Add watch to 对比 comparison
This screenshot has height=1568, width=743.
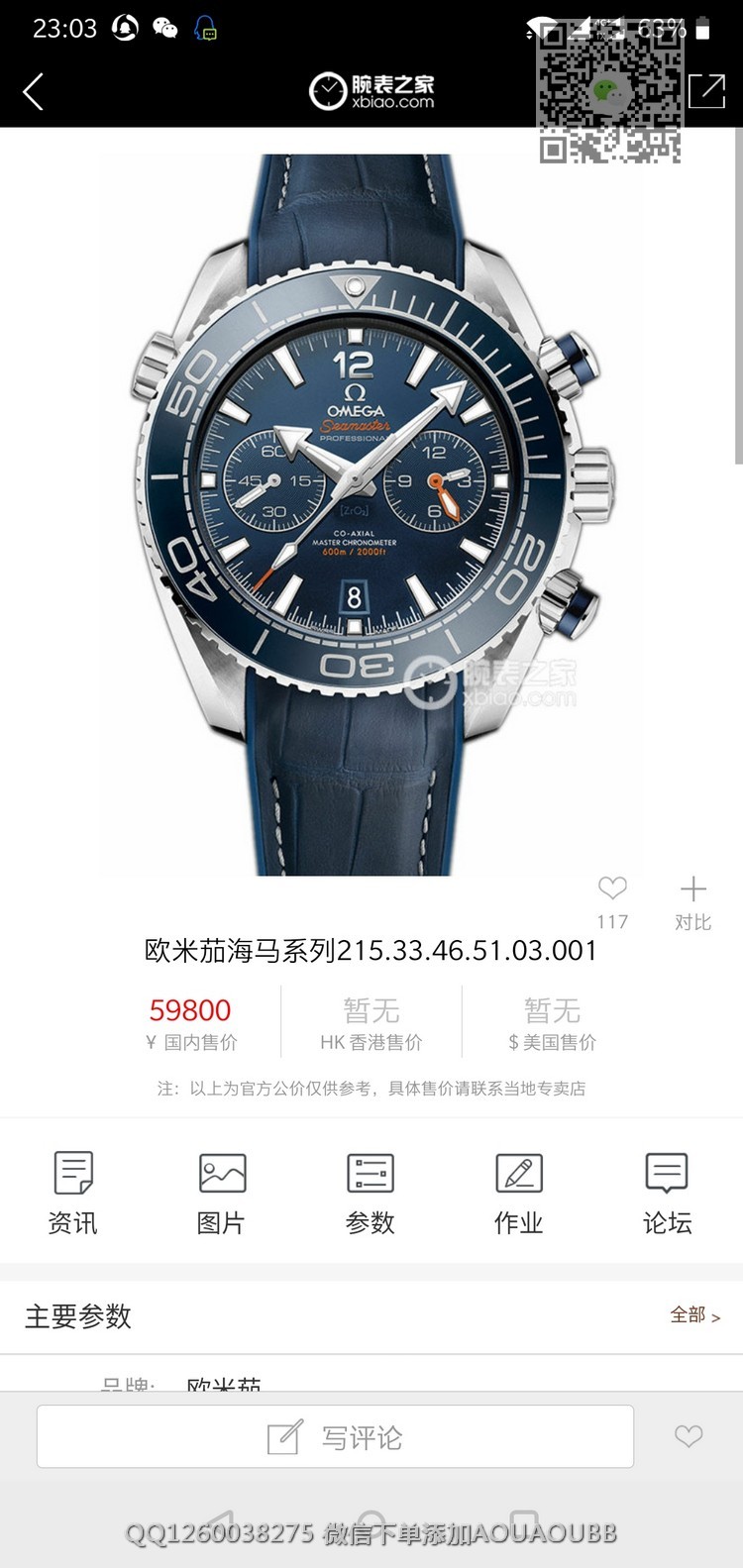692,902
